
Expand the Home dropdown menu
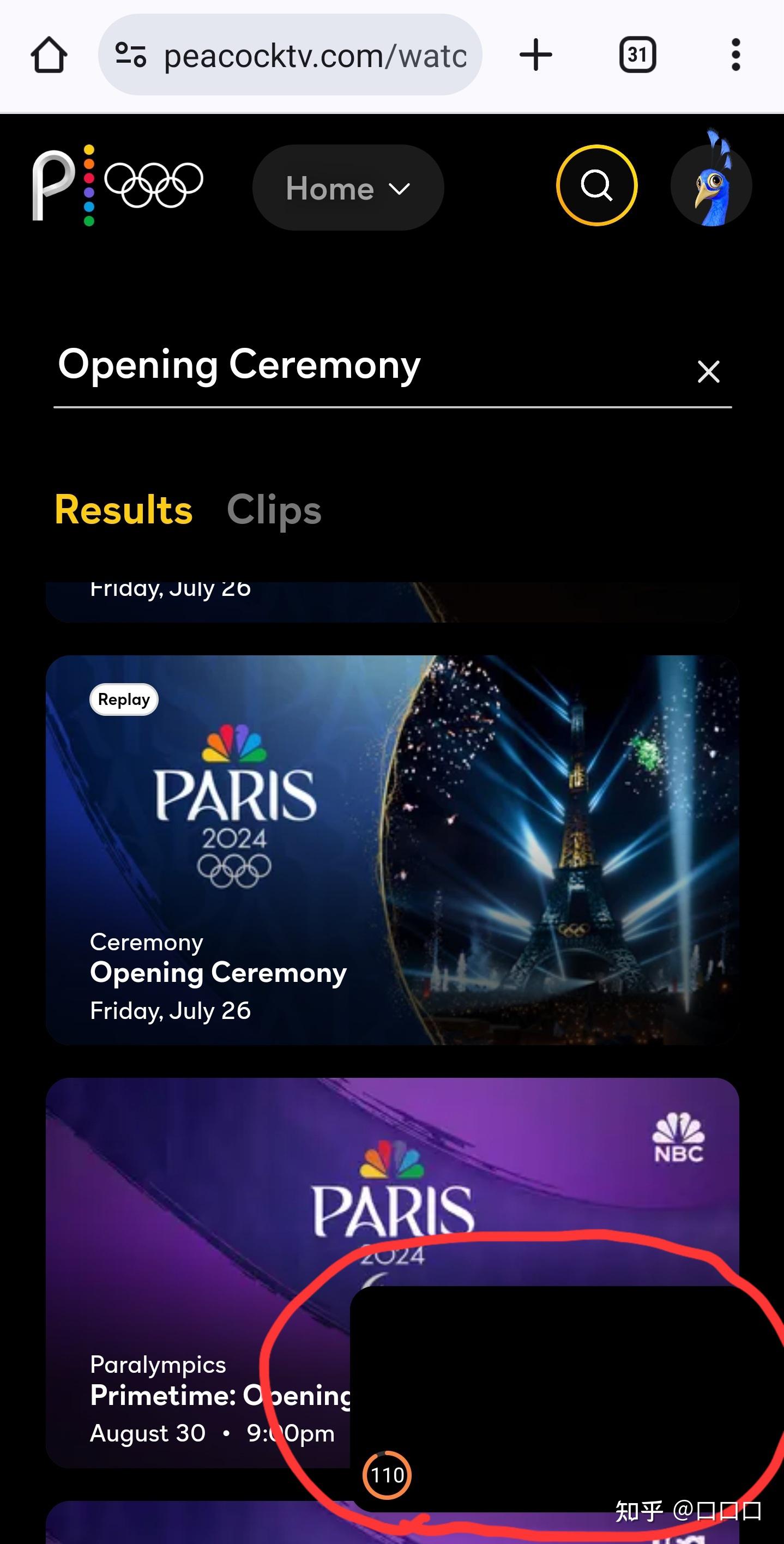[x=348, y=188]
